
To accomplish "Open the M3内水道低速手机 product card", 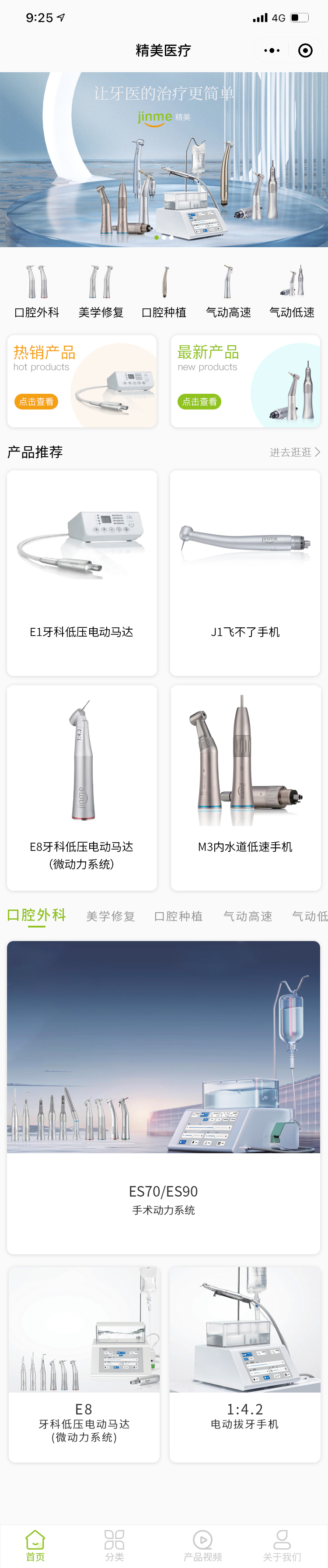I will (x=245, y=787).
